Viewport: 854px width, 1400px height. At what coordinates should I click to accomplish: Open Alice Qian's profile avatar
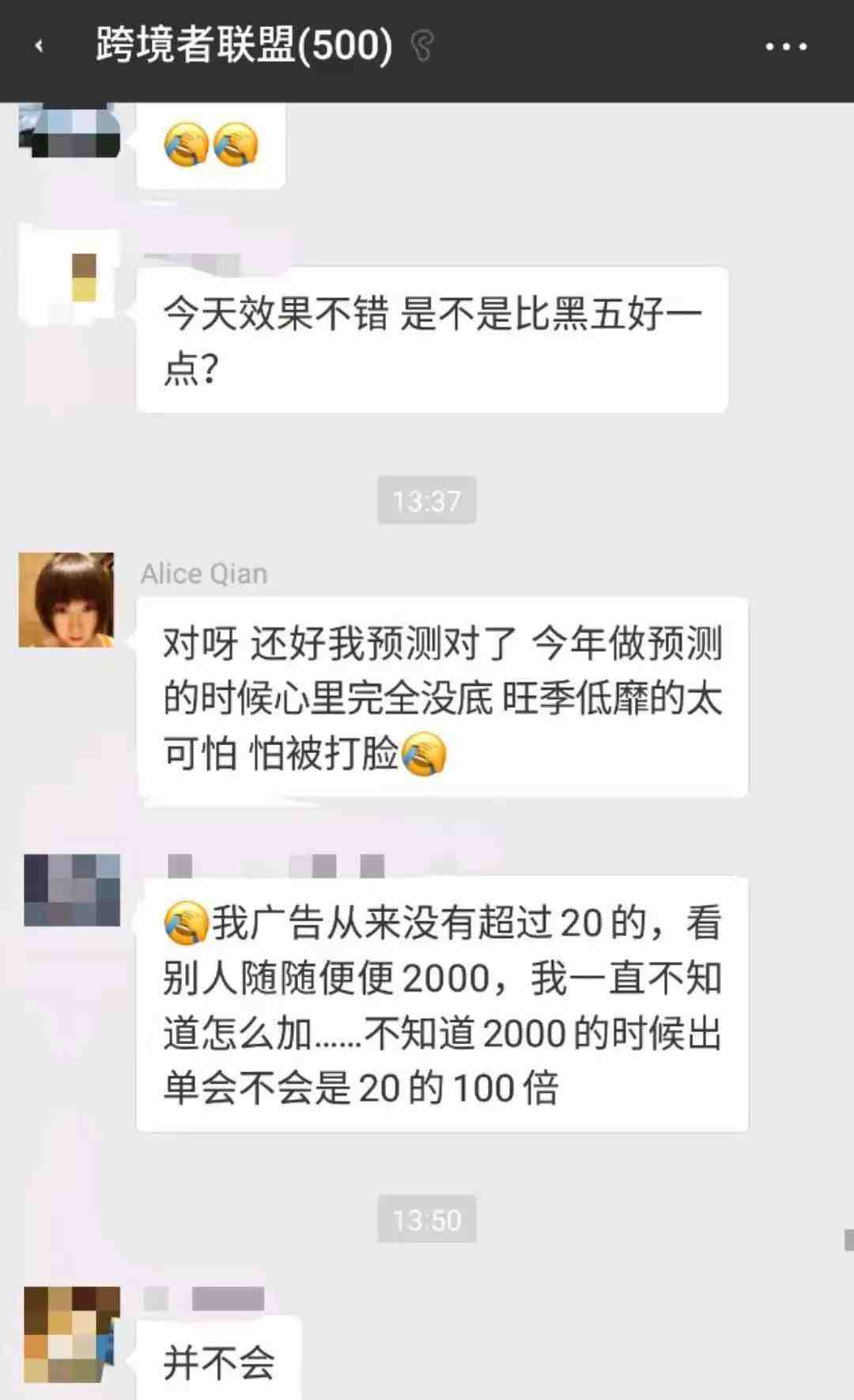(66, 600)
